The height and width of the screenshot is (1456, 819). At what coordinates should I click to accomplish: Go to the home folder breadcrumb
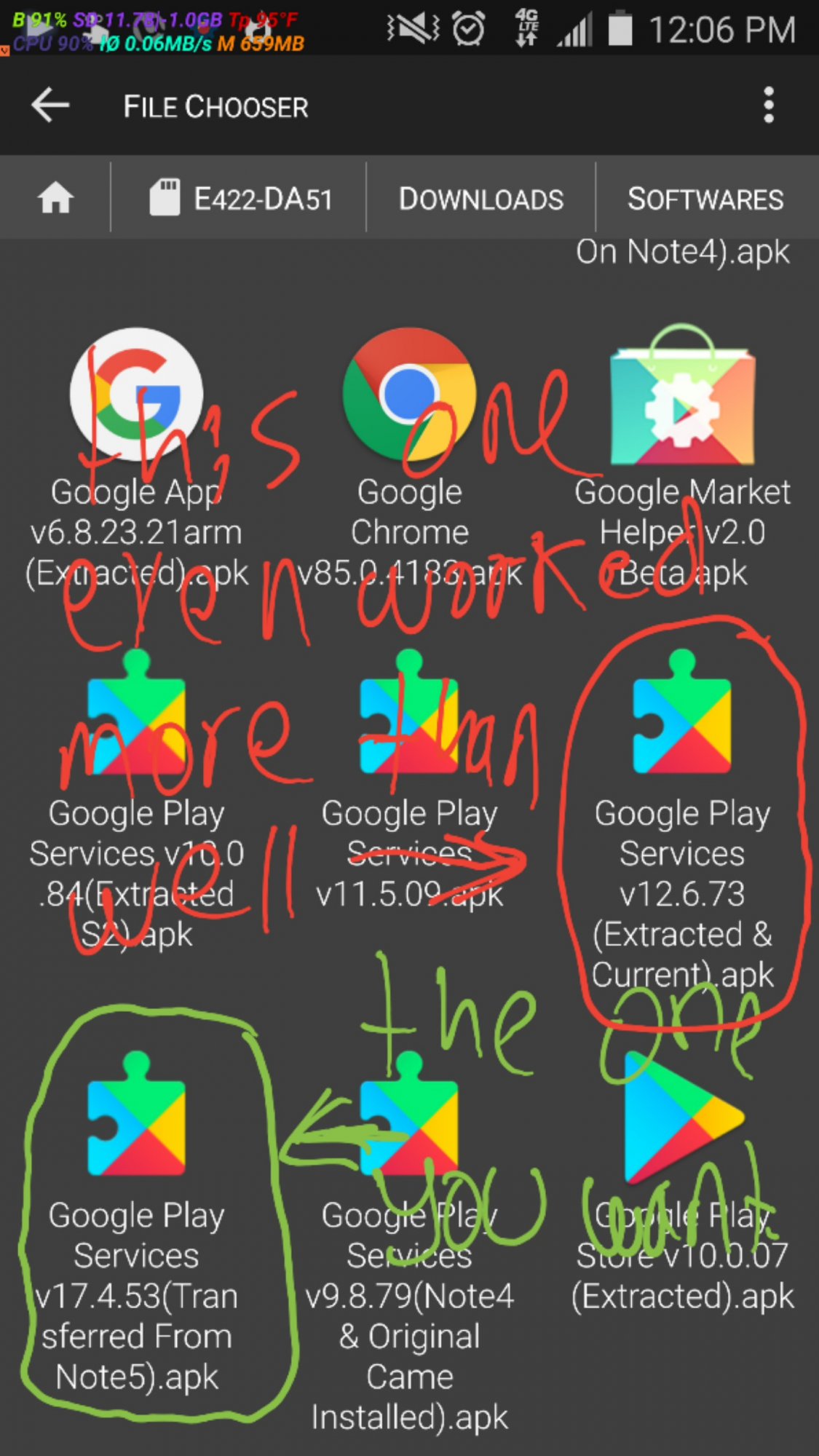(x=55, y=198)
